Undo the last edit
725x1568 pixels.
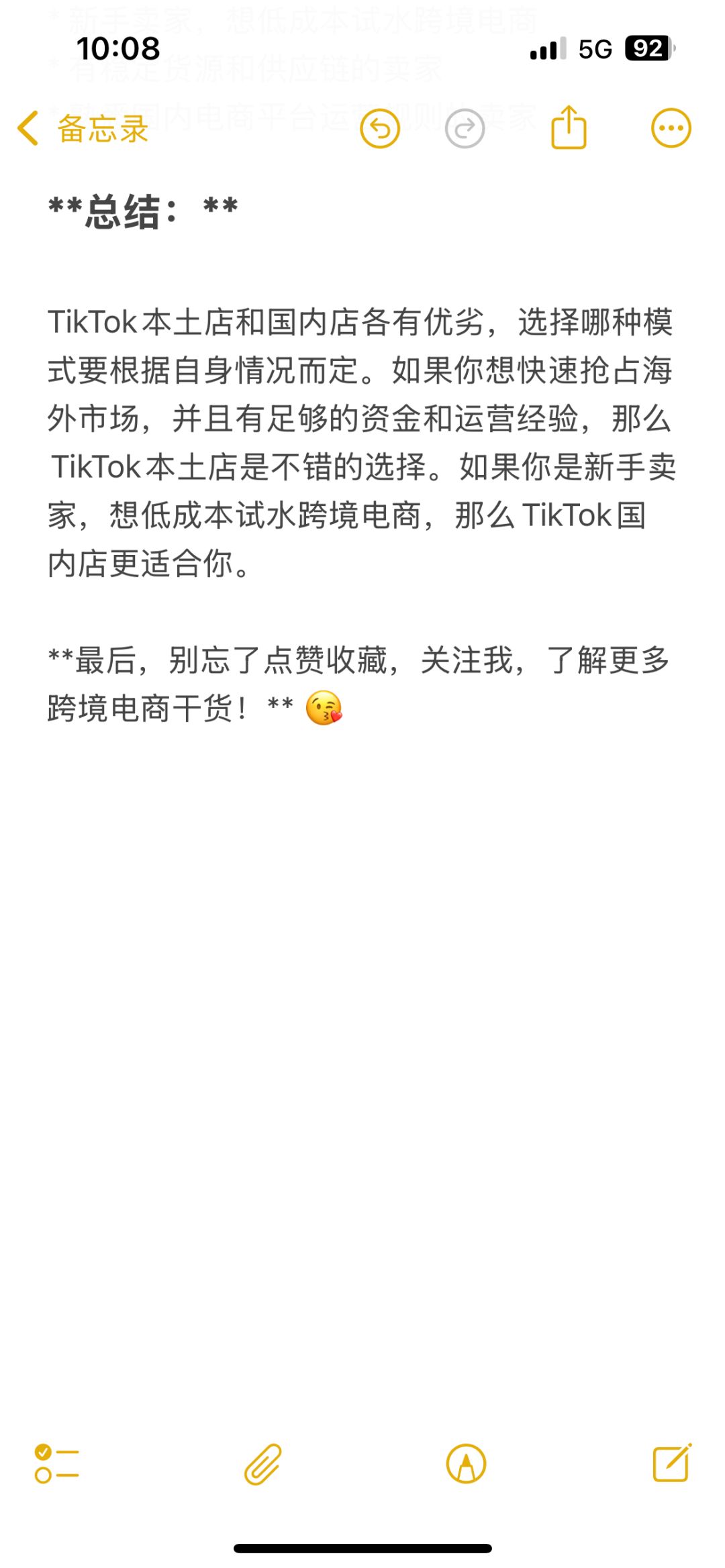pyautogui.click(x=380, y=128)
